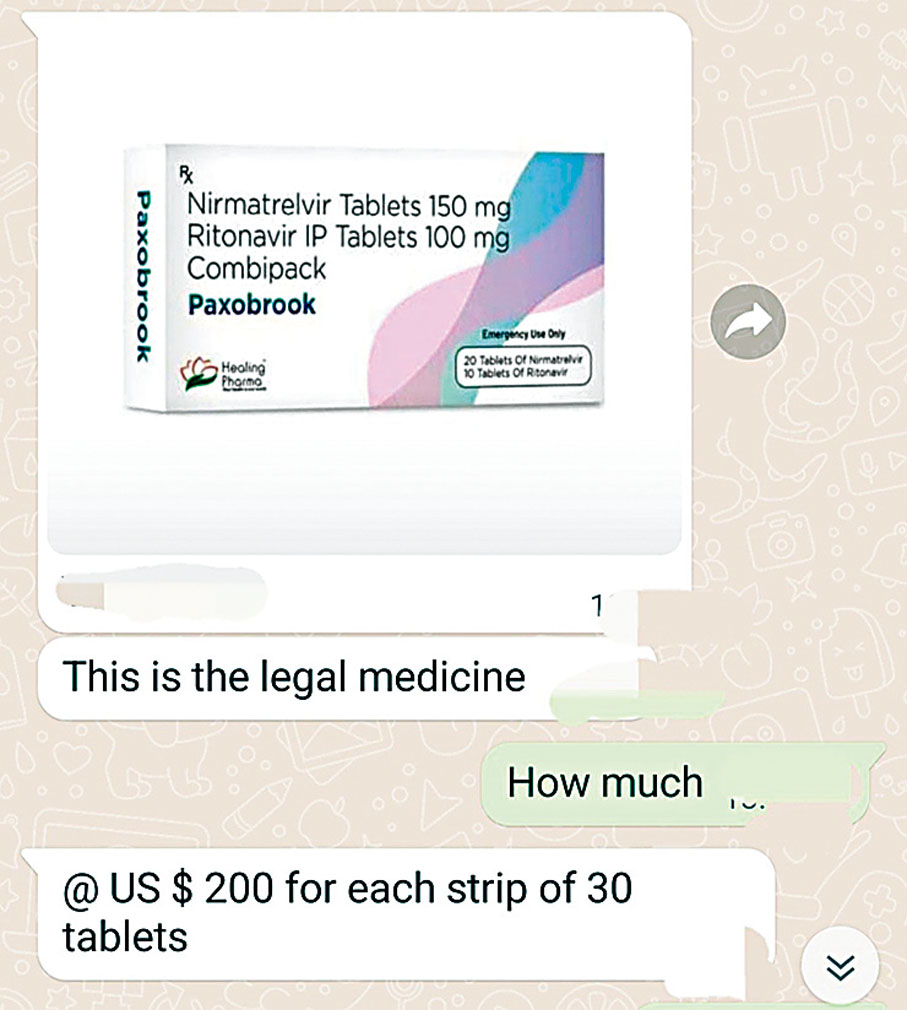Jump to latest messages with down chevron

coord(843,967)
